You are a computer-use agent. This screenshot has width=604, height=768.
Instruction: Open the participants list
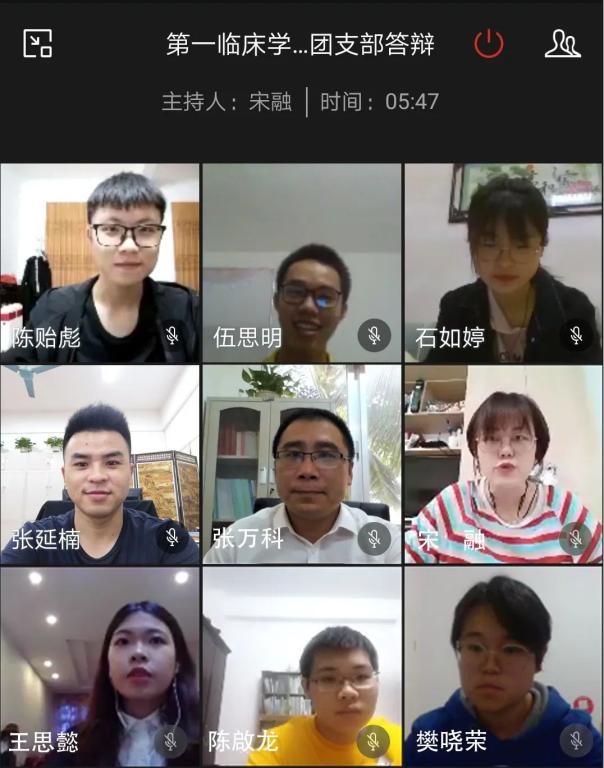(x=562, y=44)
